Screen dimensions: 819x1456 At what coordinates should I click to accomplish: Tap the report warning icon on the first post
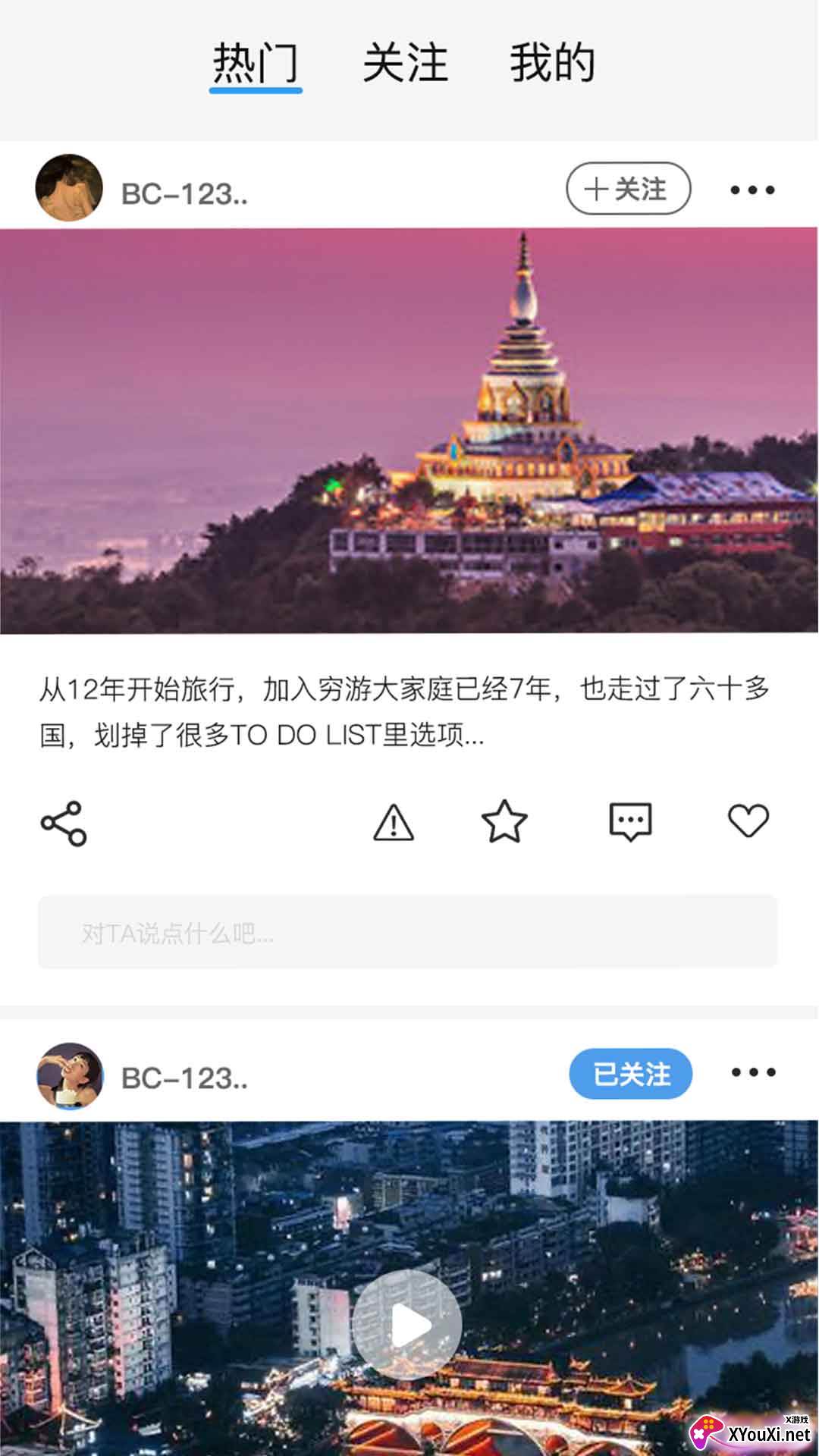(x=394, y=823)
